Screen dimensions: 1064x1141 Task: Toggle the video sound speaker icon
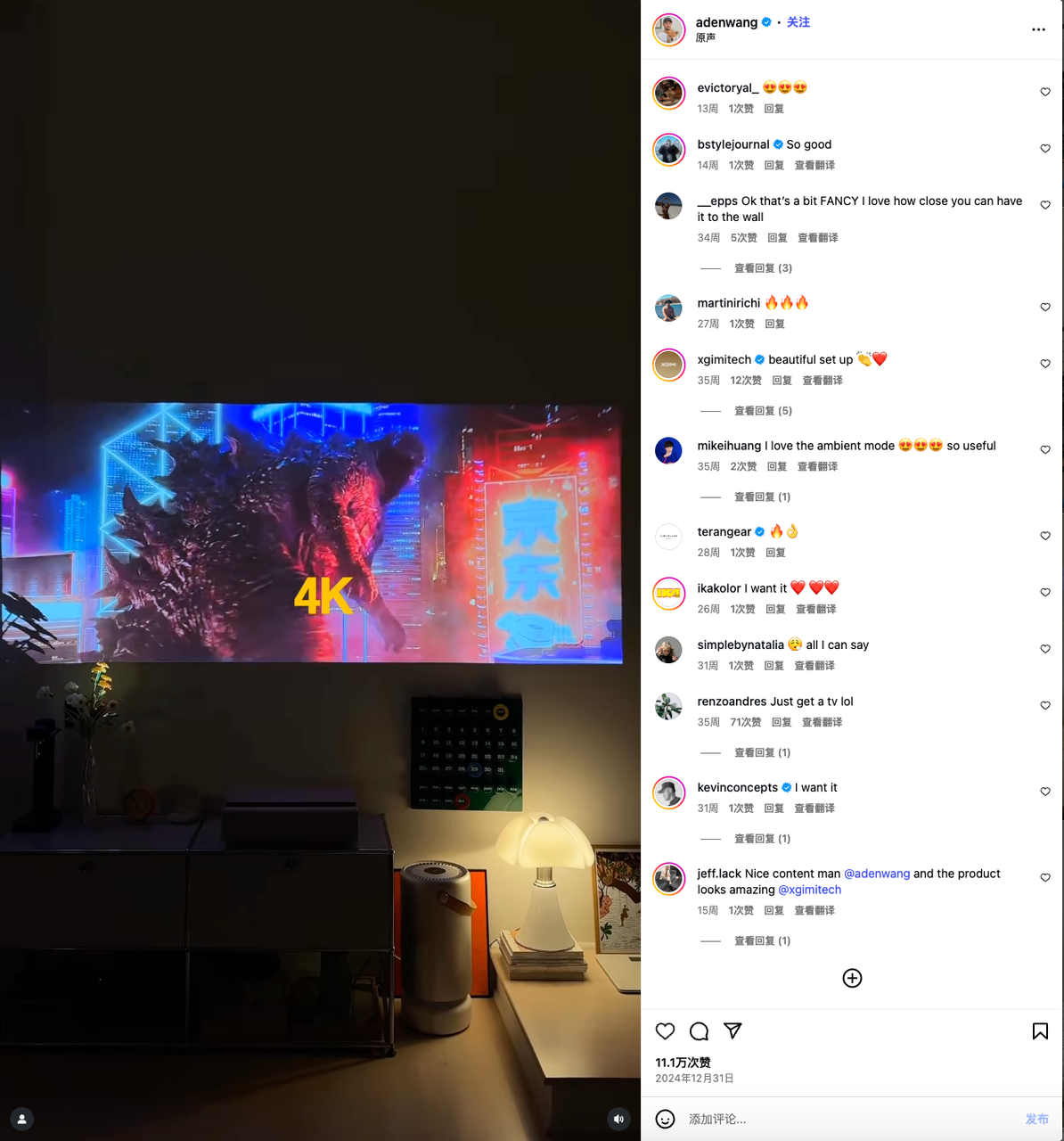point(618,1119)
